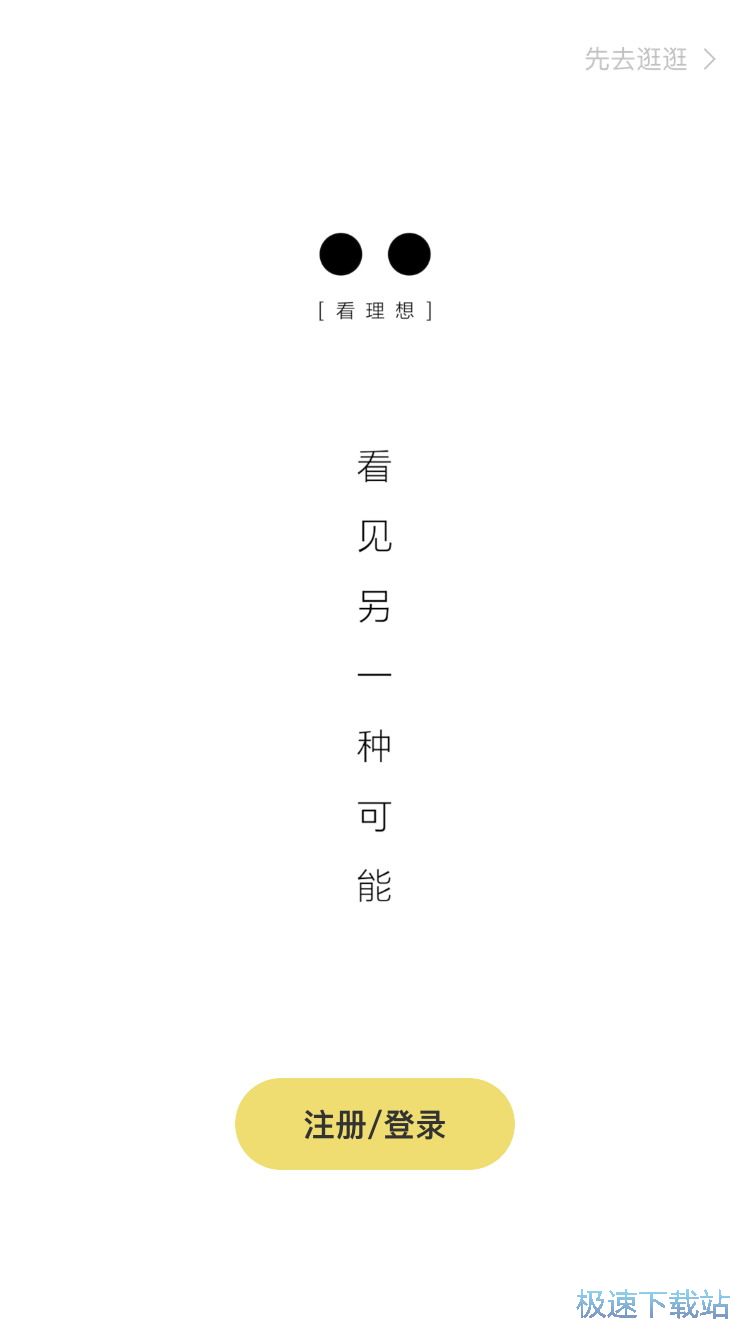Click the chevron arrow after 先去逛逛
750x1334 pixels.
click(x=708, y=58)
